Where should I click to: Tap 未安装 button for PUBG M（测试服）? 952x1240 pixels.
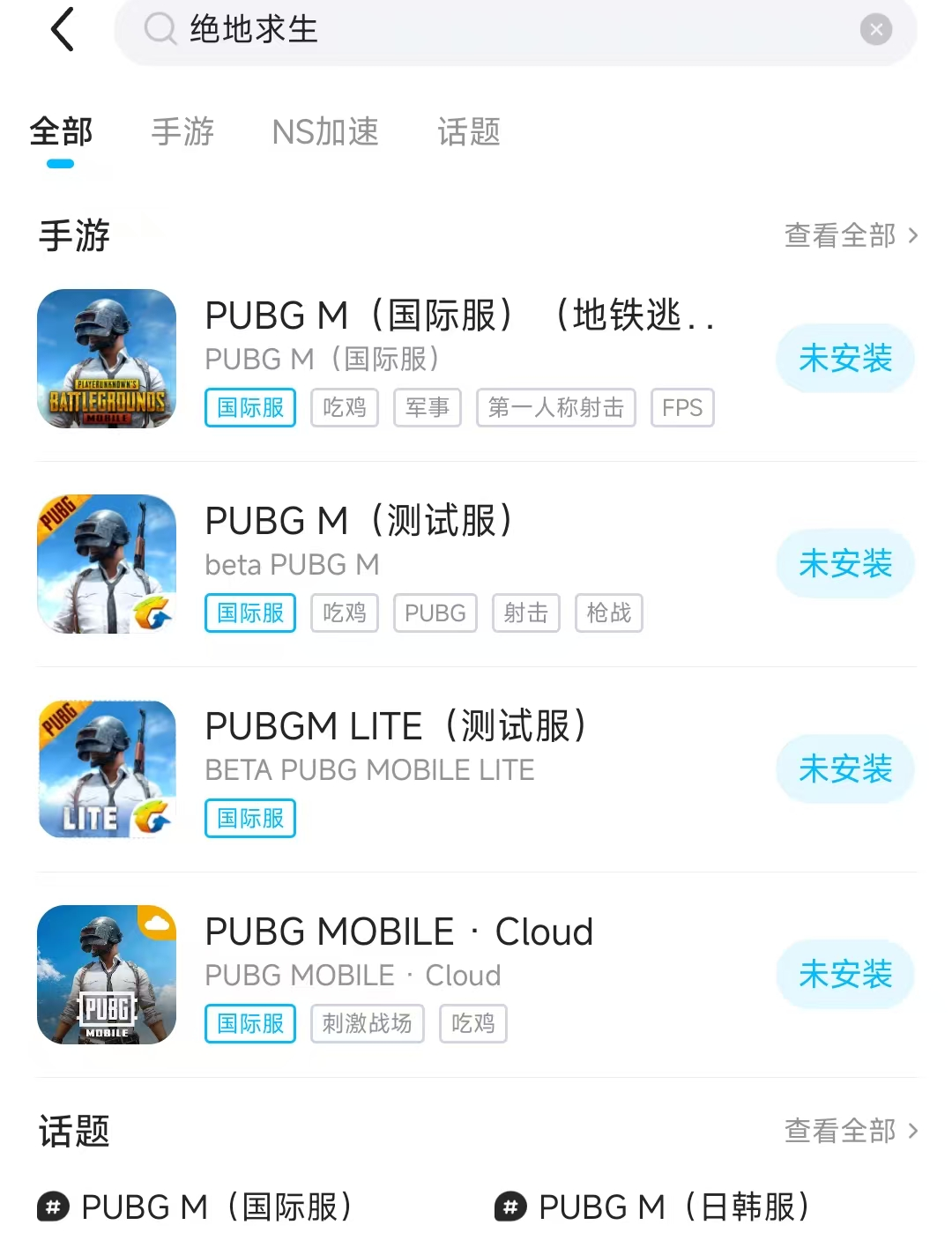[x=845, y=564]
